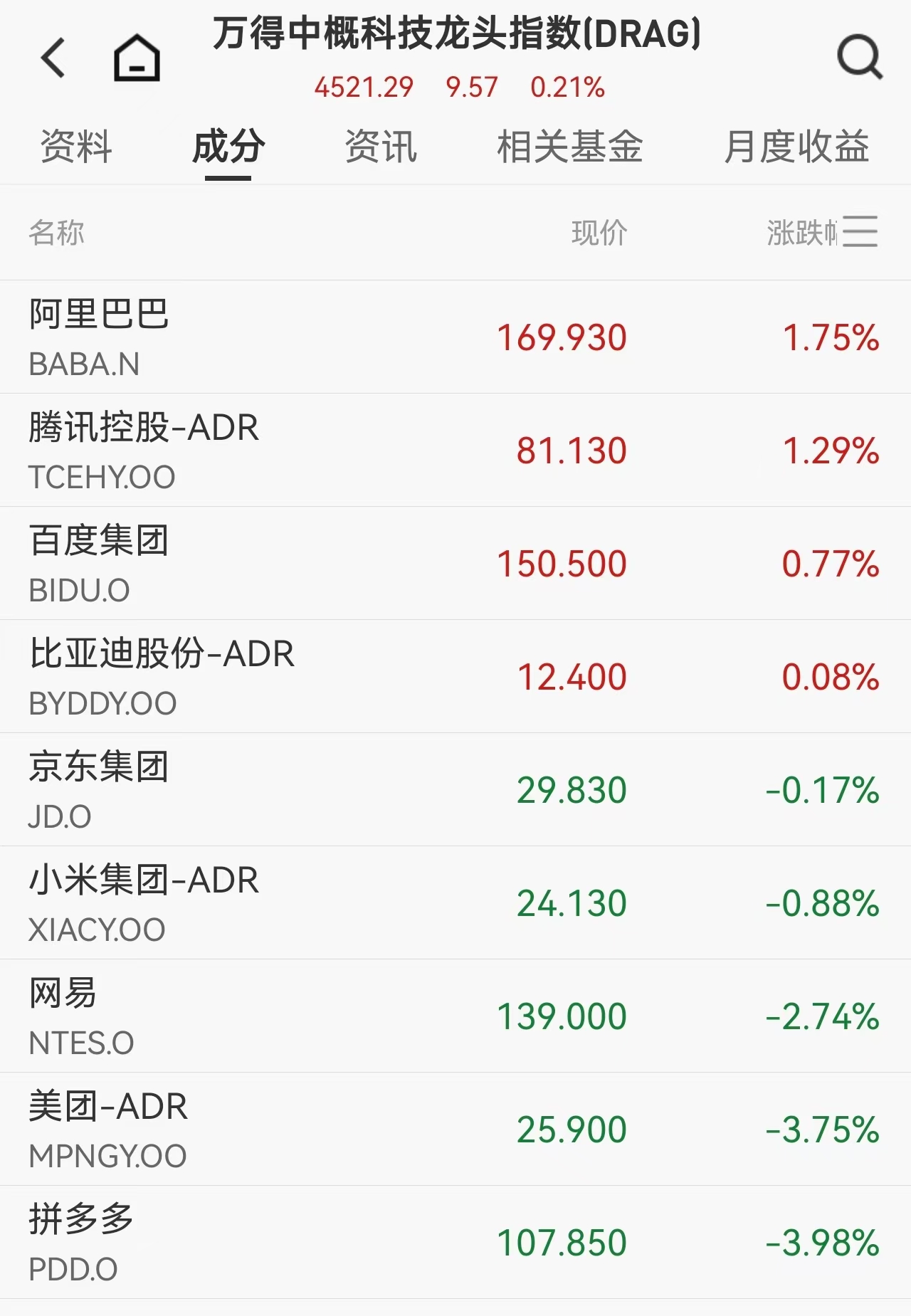Screen dimensions: 911x1316
Task: Open the column list menu icon
Action: (x=860, y=232)
